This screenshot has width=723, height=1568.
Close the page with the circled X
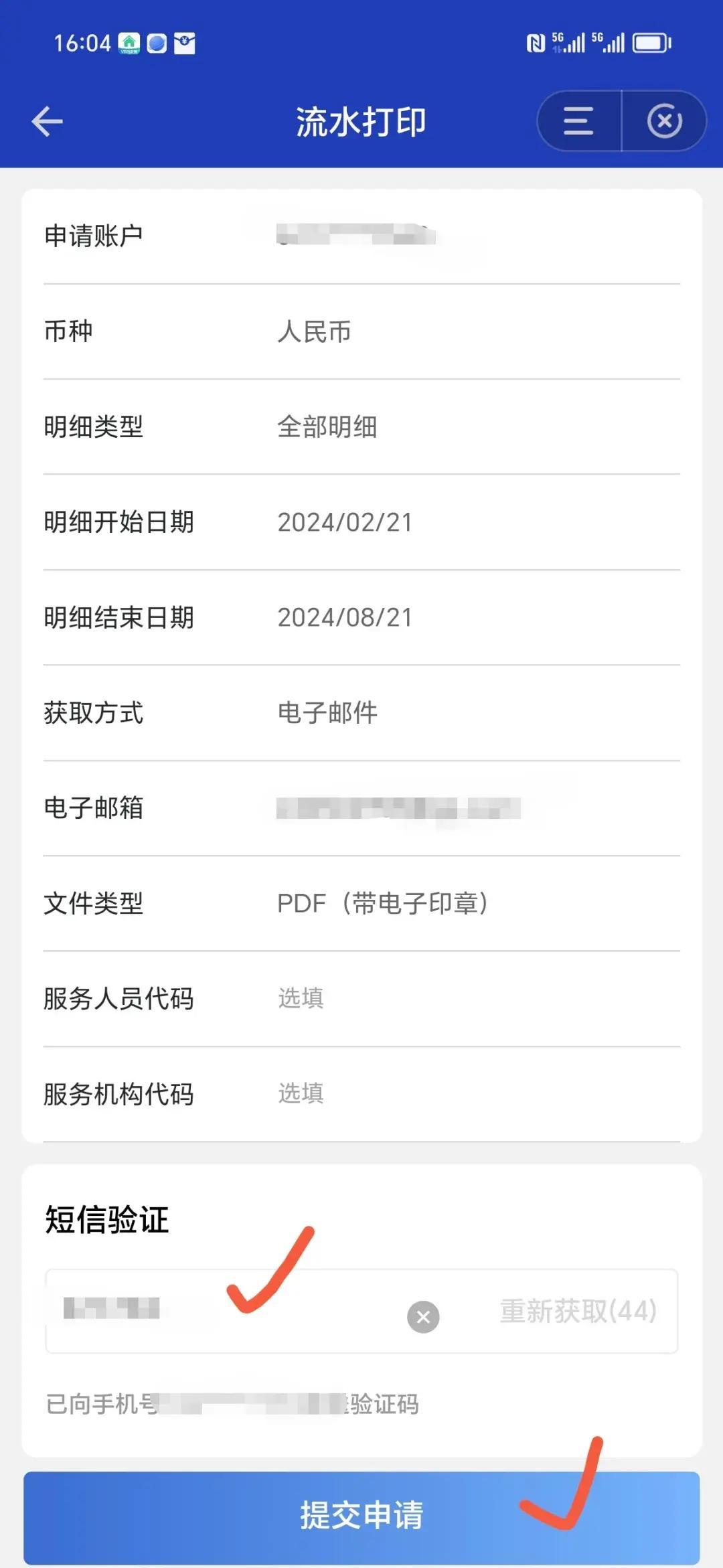(664, 121)
